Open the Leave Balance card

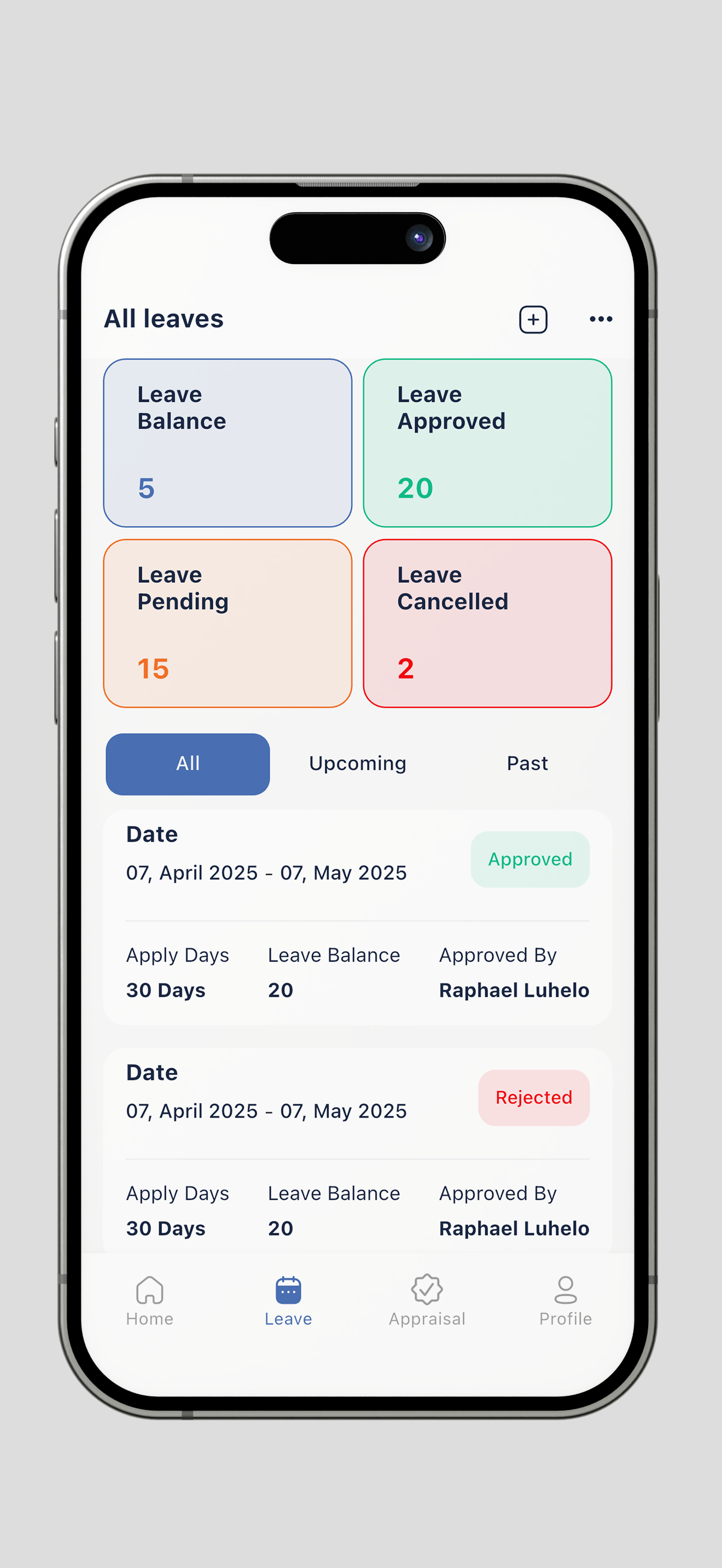tap(228, 442)
